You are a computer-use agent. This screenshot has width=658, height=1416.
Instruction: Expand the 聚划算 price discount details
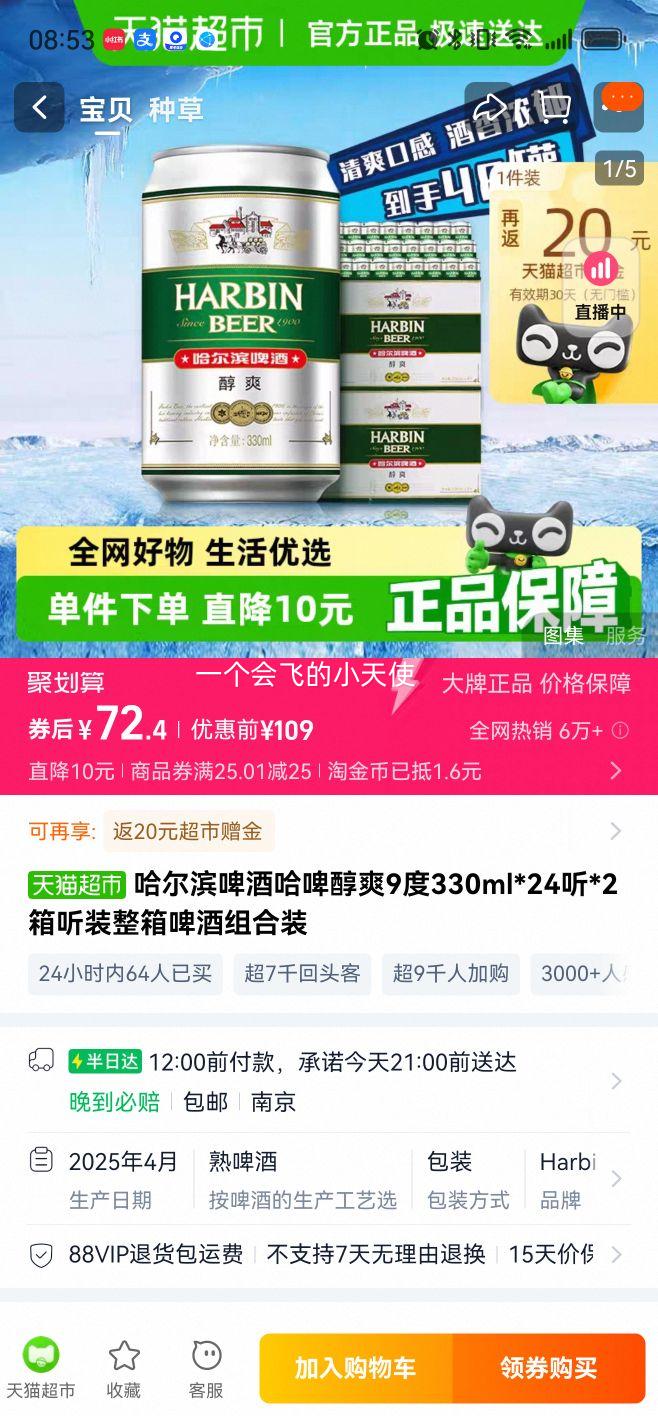point(615,770)
